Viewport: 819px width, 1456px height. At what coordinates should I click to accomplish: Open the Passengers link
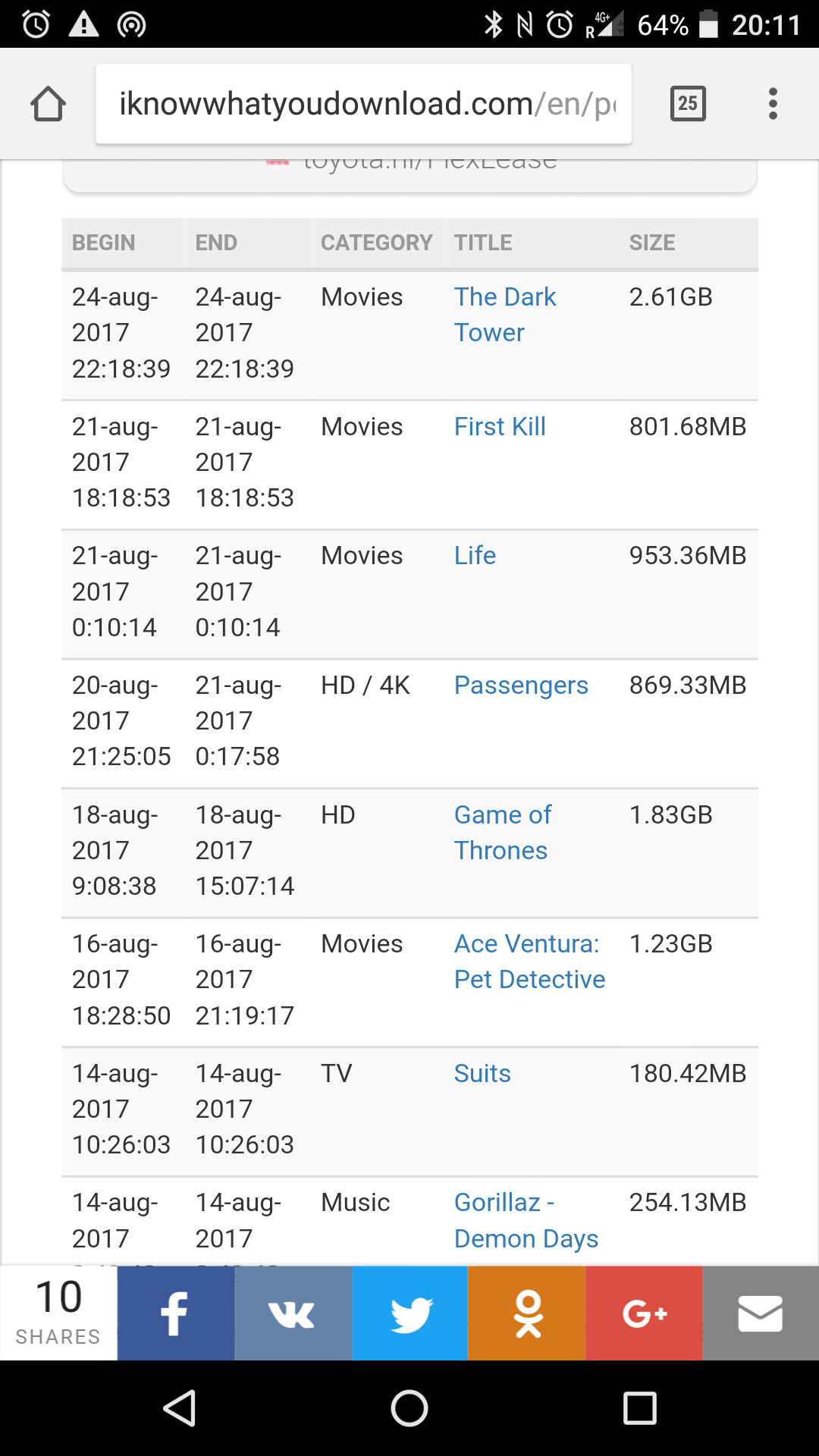tap(521, 685)
